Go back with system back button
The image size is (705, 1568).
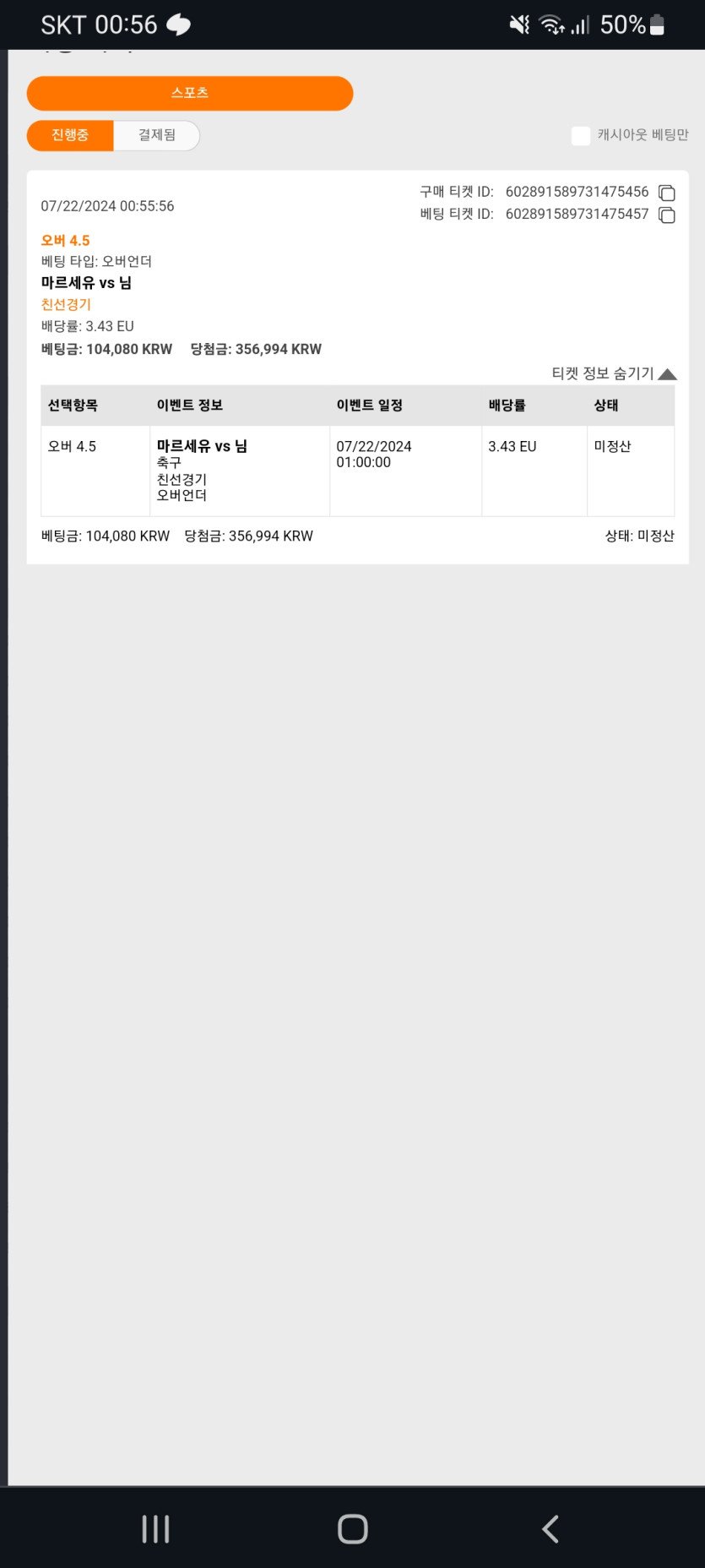pos(550,1528)
